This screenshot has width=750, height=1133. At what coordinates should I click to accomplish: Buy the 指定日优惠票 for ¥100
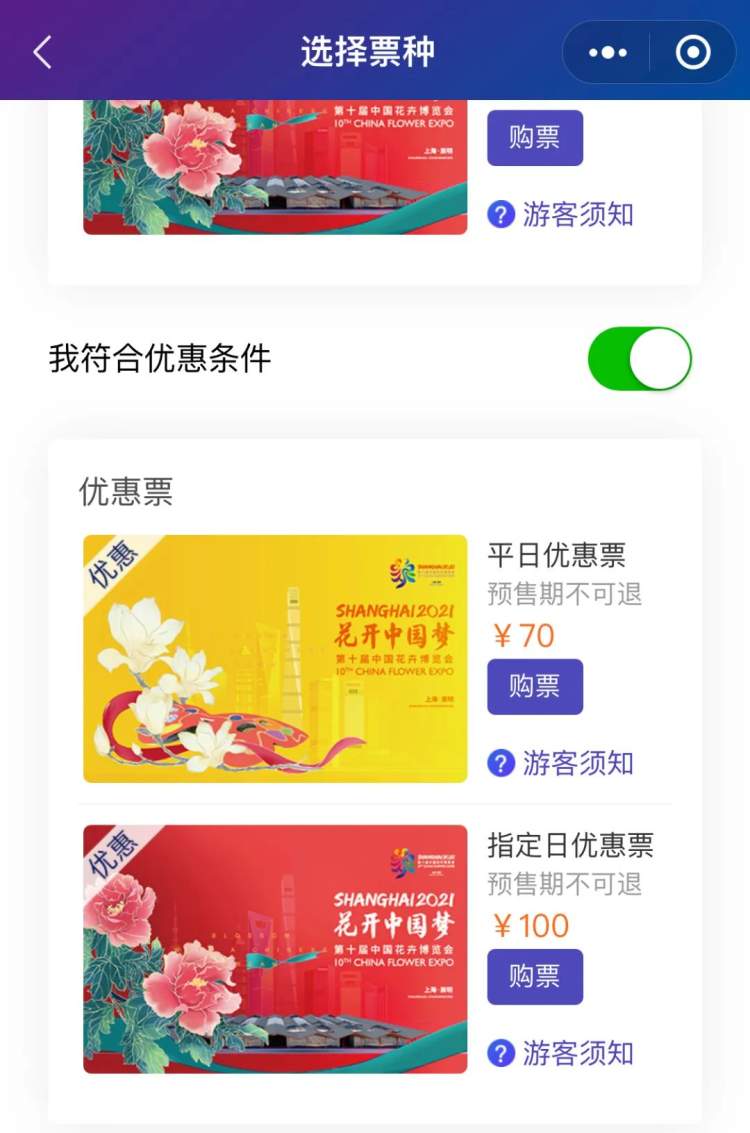[x=535, y=976]
